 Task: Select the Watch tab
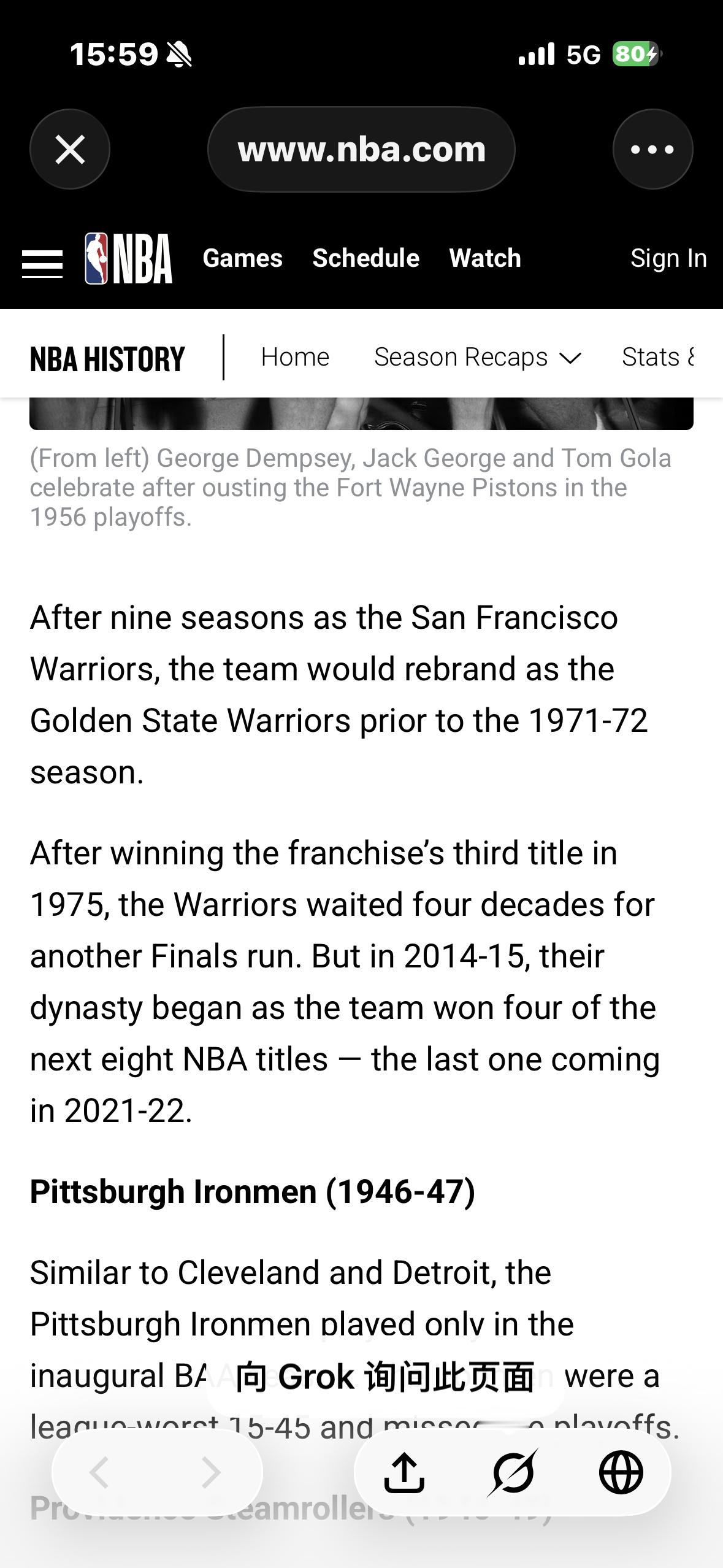484,258
